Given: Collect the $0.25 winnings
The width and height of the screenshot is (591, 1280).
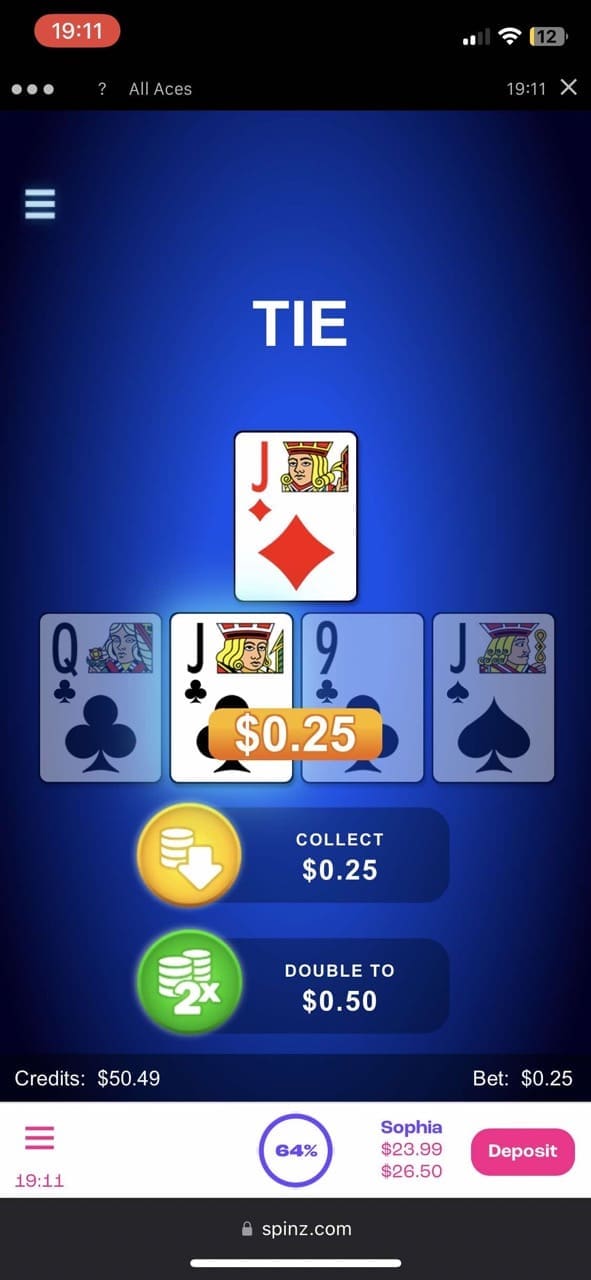Looking at the screenshot, I should click(x=293, y=855).
